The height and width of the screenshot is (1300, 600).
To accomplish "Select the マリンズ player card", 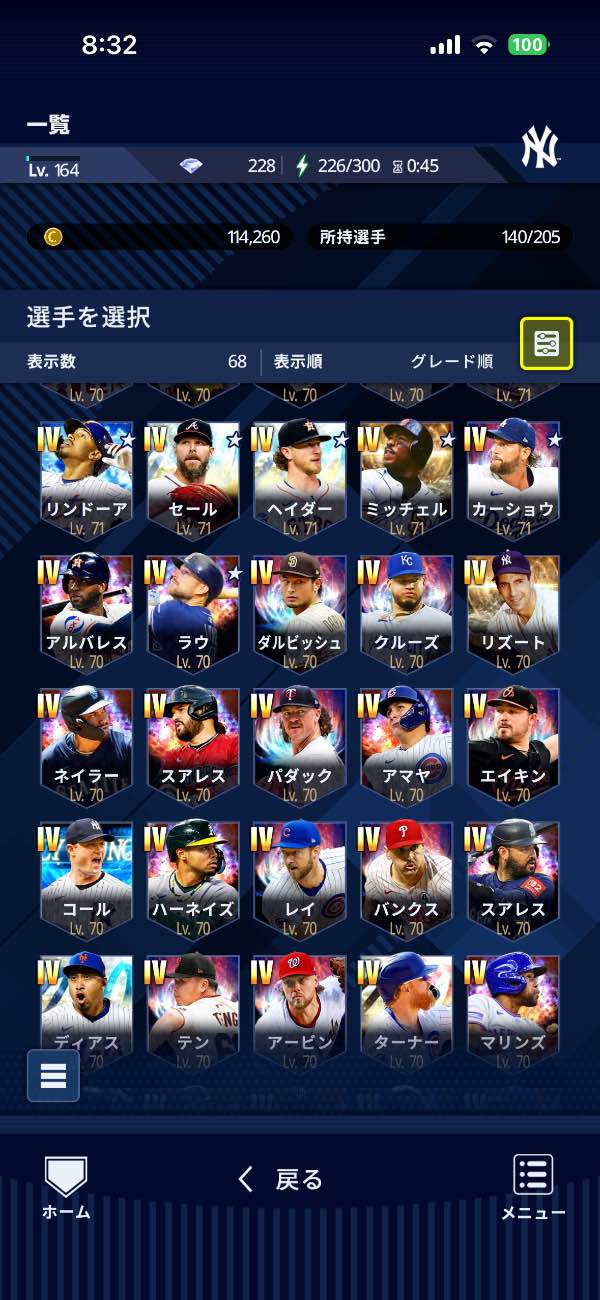I will (512, 1008).
